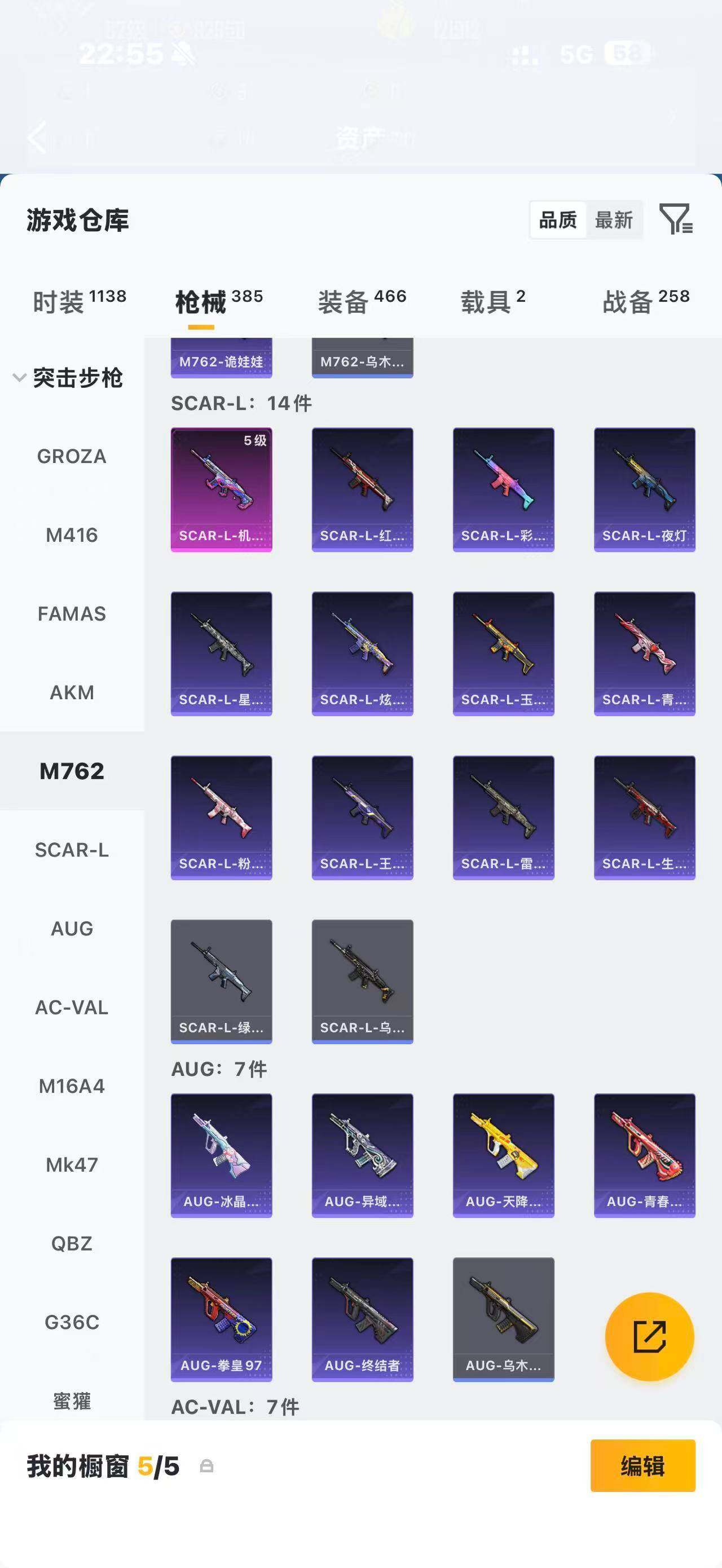The height and width of the screenshot is (1568, 722).
Task: Open the filter icon in the warehouse header
Action: (x=676, y=219)
